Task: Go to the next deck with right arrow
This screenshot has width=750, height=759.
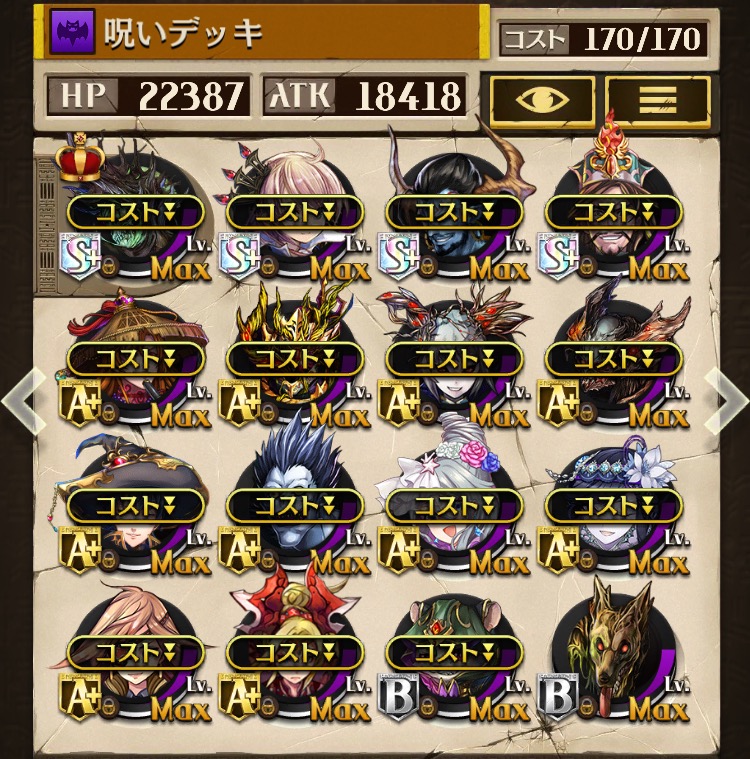Action: [727, 400]
